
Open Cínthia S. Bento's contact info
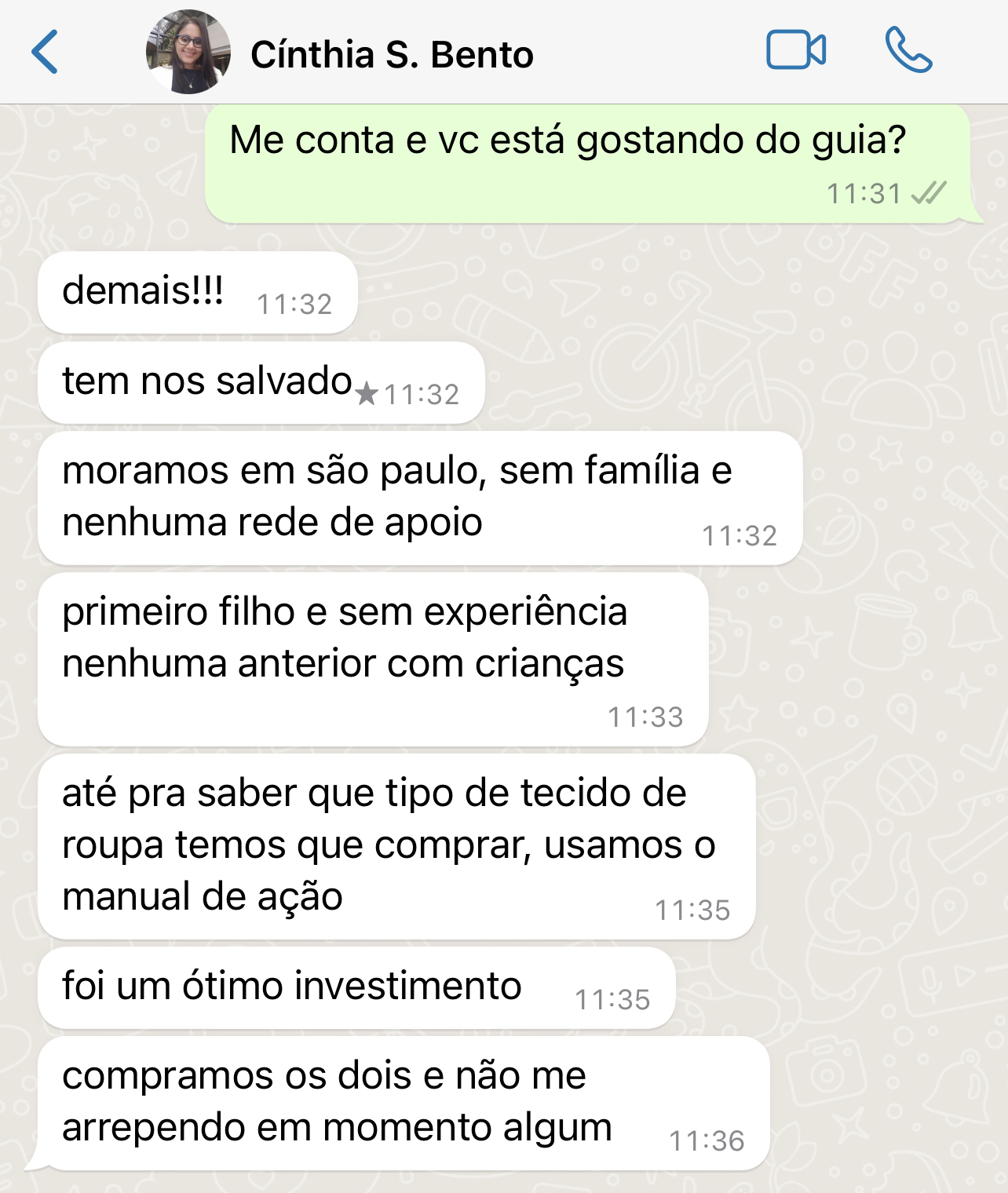pyautogui.click(x=392, y=55)
